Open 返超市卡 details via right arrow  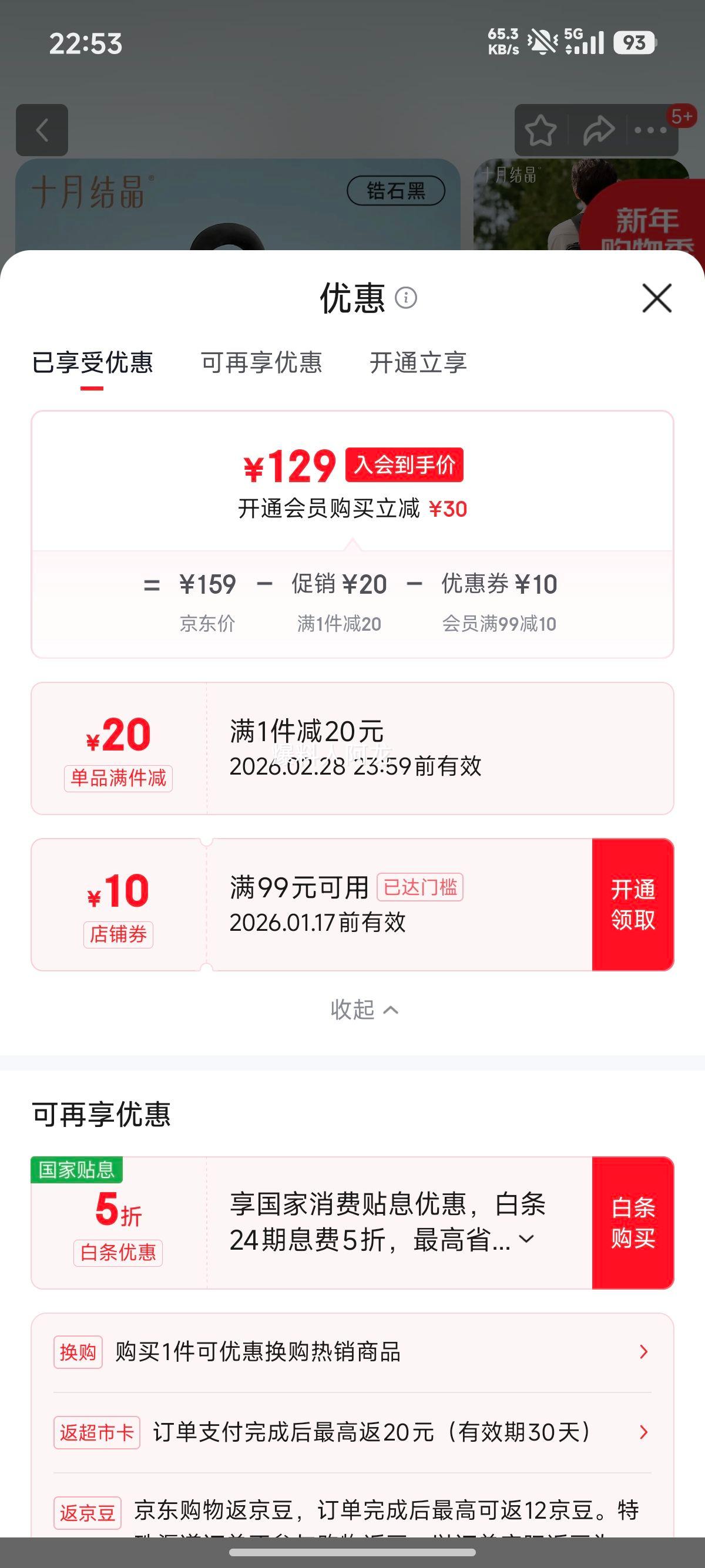click(x=643, y=1432)
